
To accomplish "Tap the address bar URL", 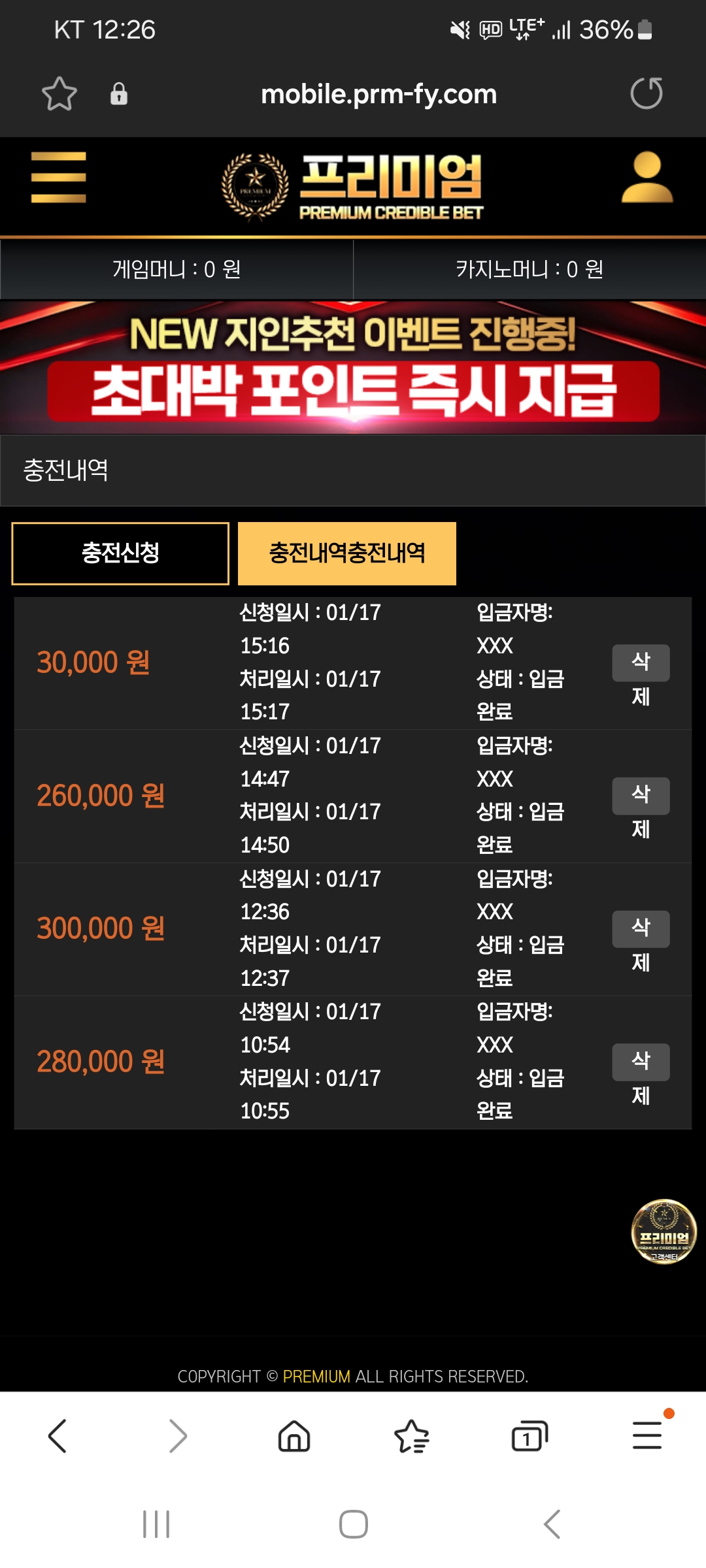I will (x=378, y=94).
